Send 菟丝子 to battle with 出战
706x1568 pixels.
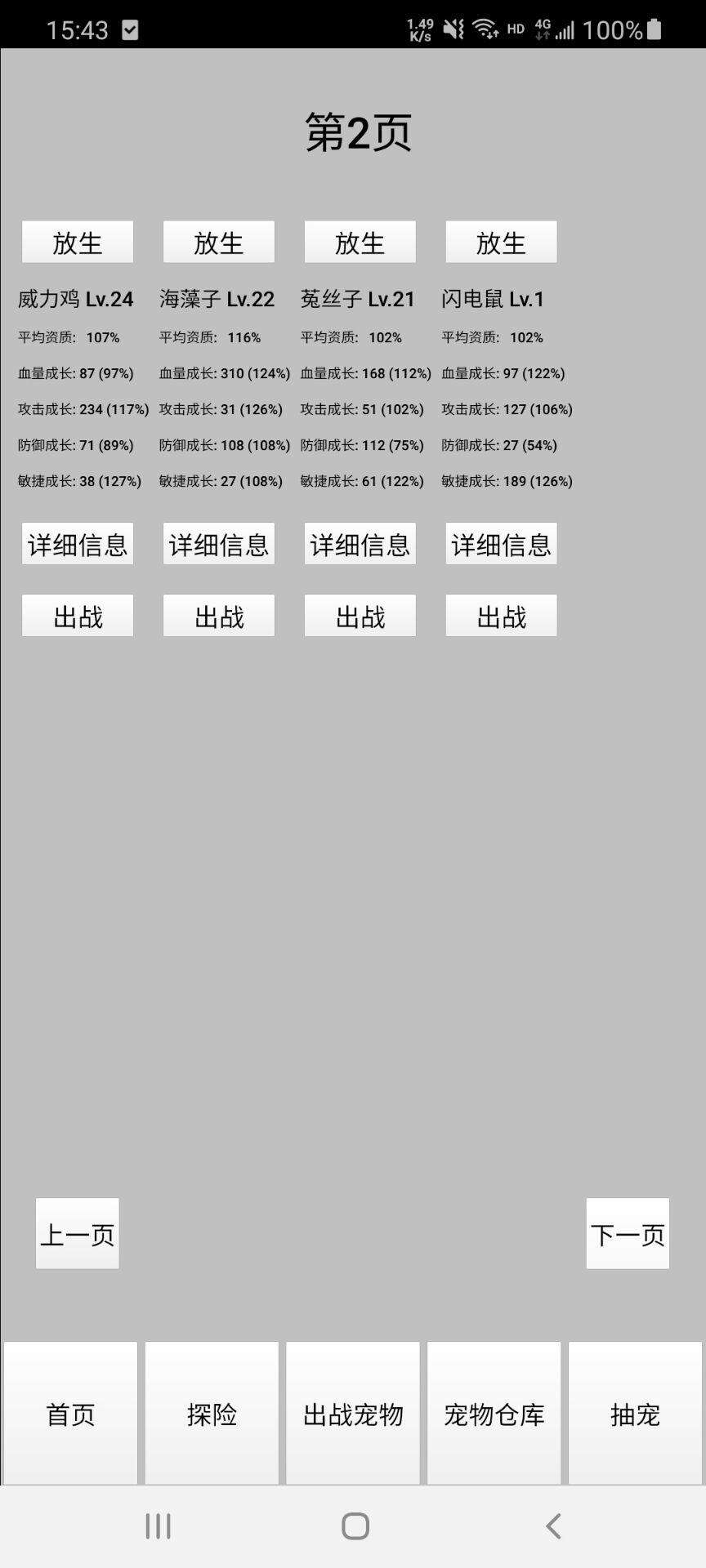[360, 615]
